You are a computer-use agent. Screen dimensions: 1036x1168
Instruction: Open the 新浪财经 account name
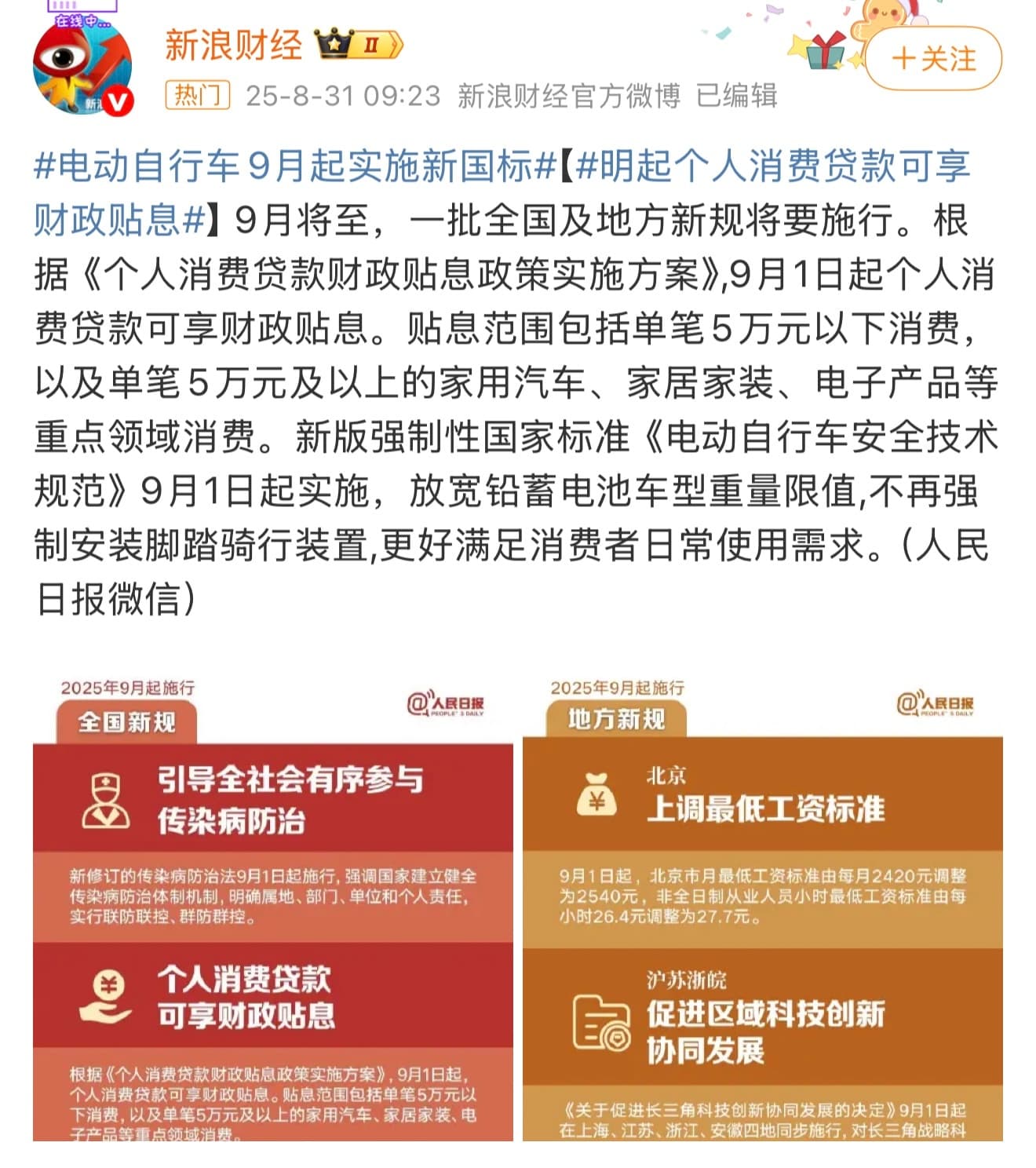pos(233,46)
